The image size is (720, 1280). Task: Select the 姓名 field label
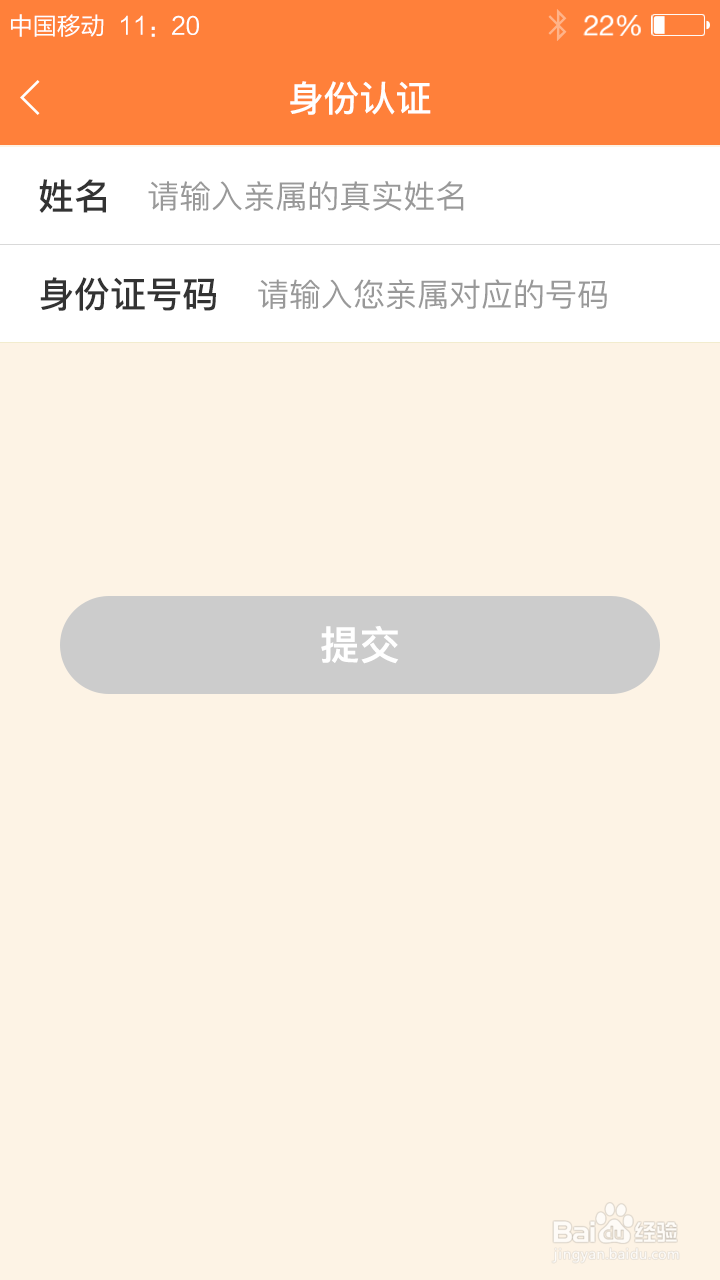72,196
